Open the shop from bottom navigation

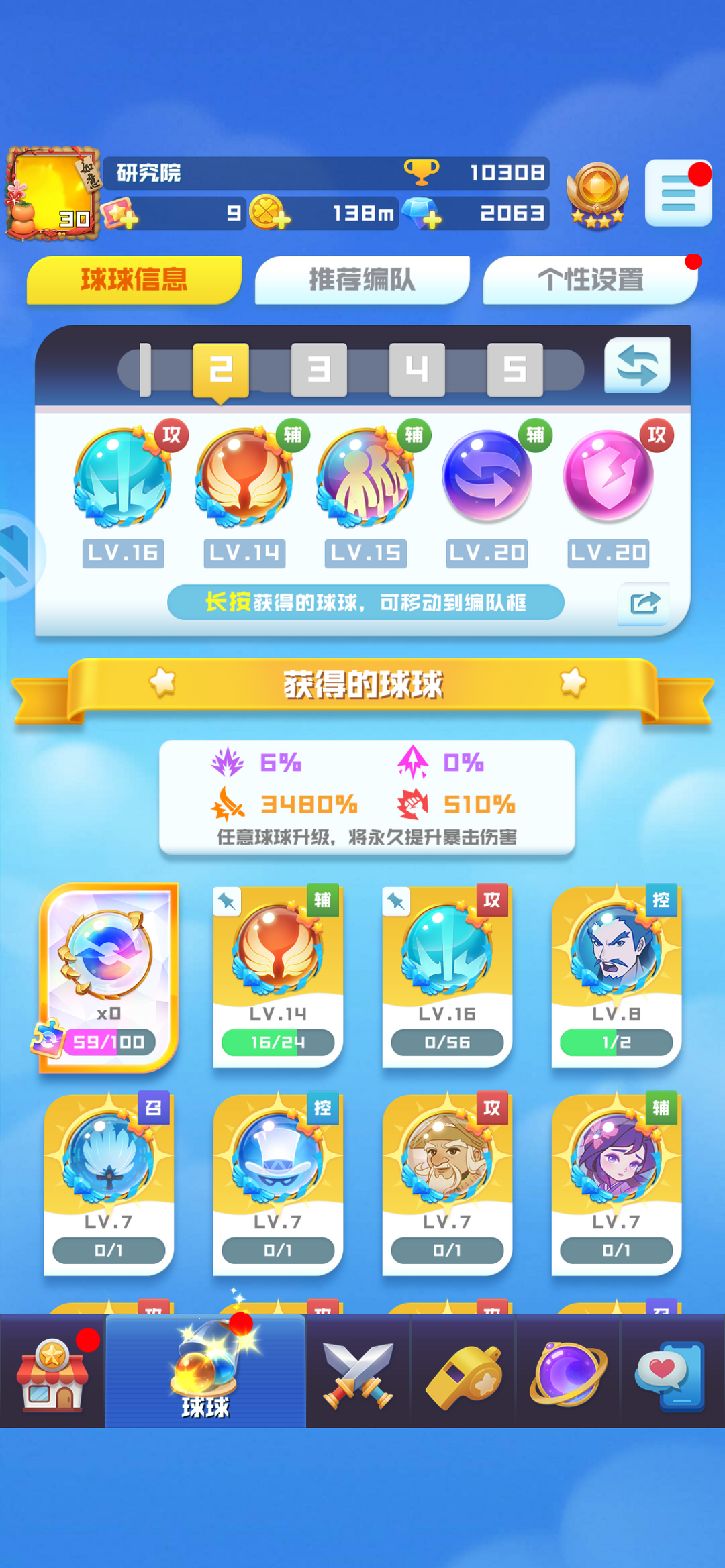(x=52, y=1372)
